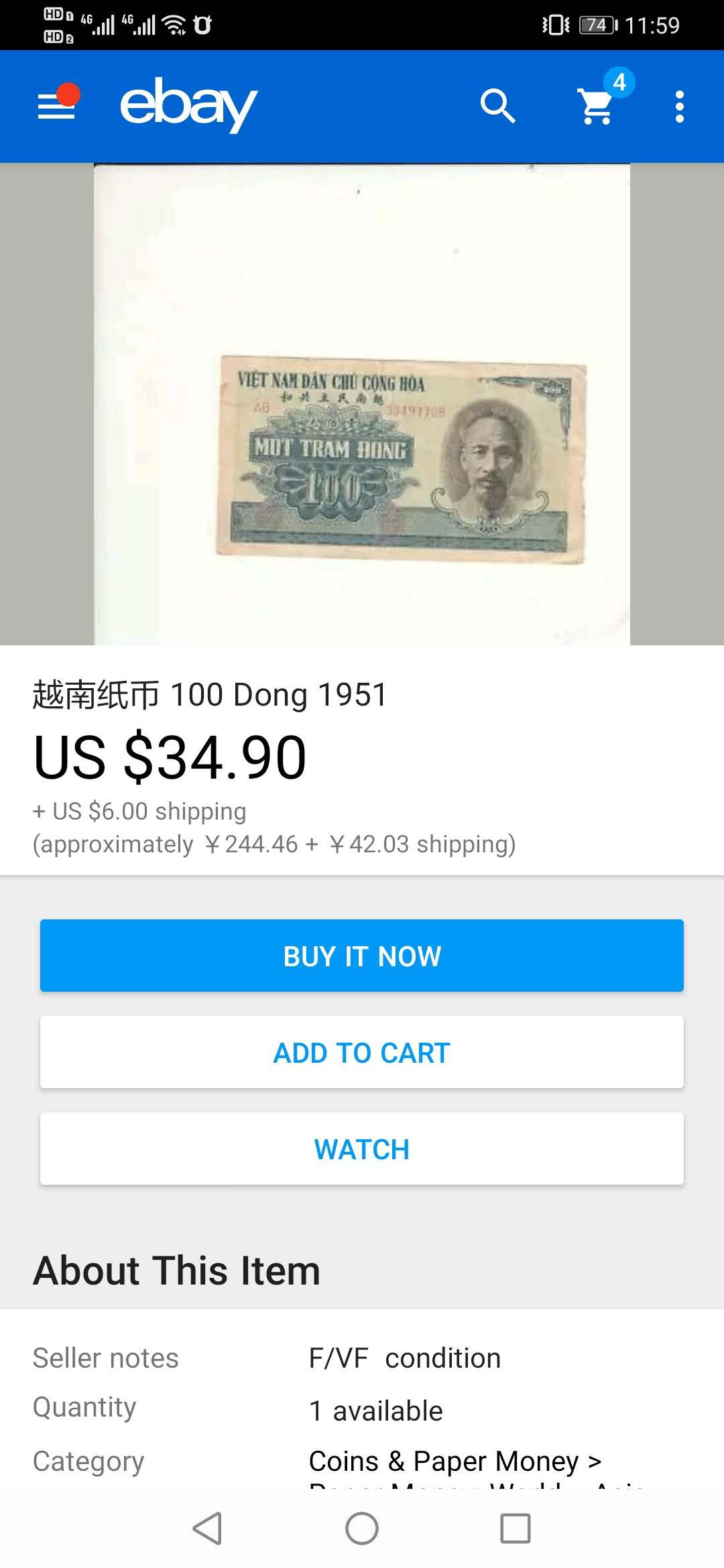Select the listing title 越南纸币 100 Dong 1951

210,695
